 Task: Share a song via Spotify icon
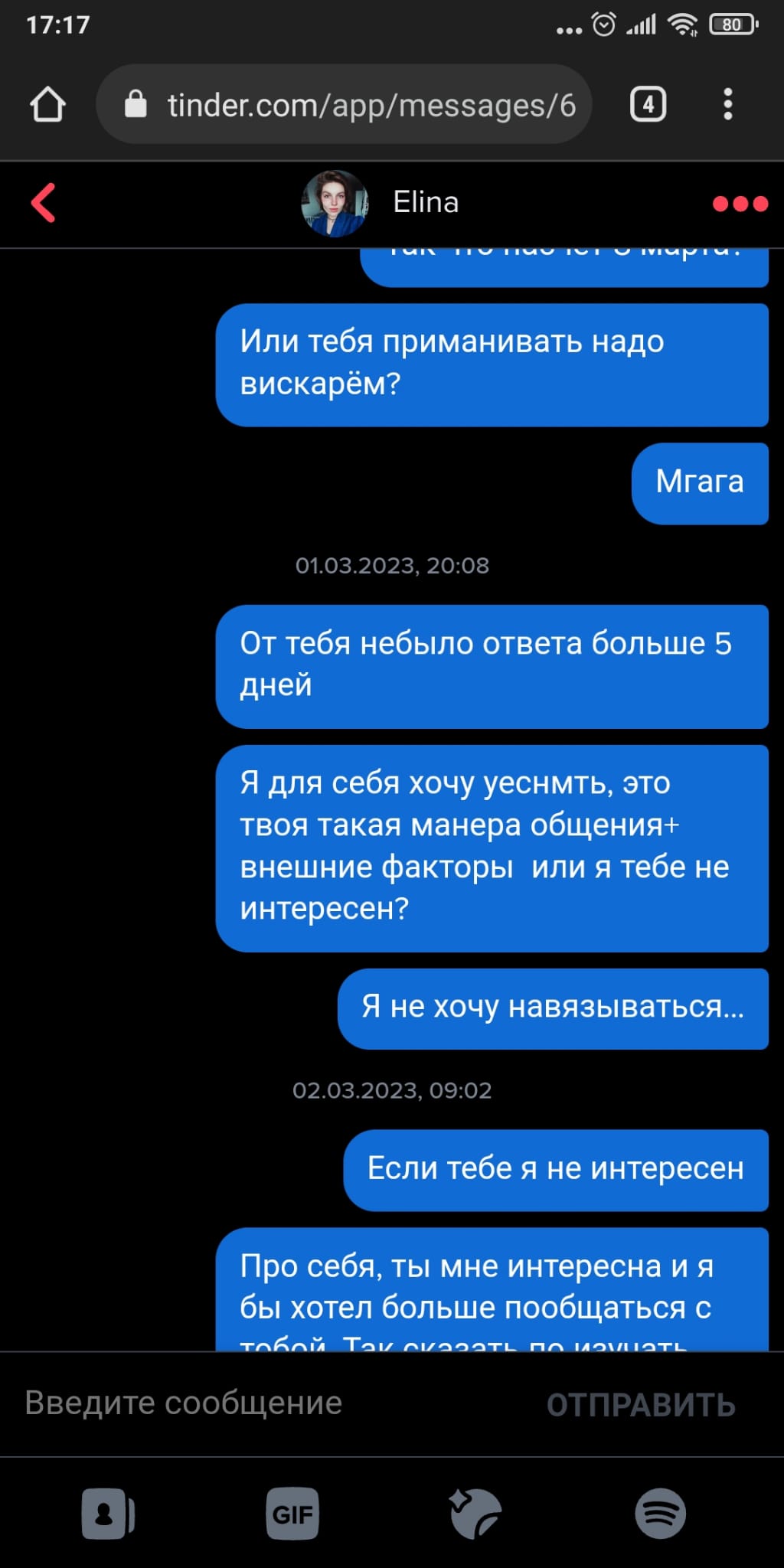pos(660,1514)
